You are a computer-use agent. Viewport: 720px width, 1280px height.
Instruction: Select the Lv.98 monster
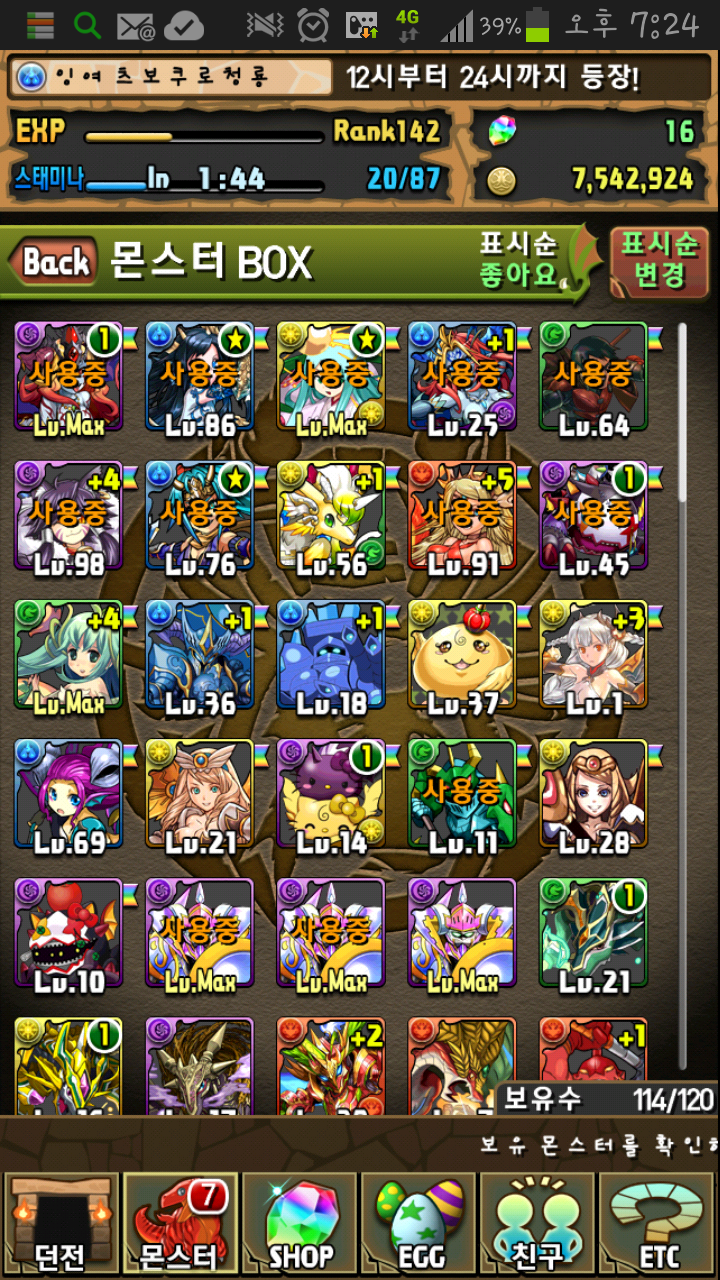pos(68,517)
